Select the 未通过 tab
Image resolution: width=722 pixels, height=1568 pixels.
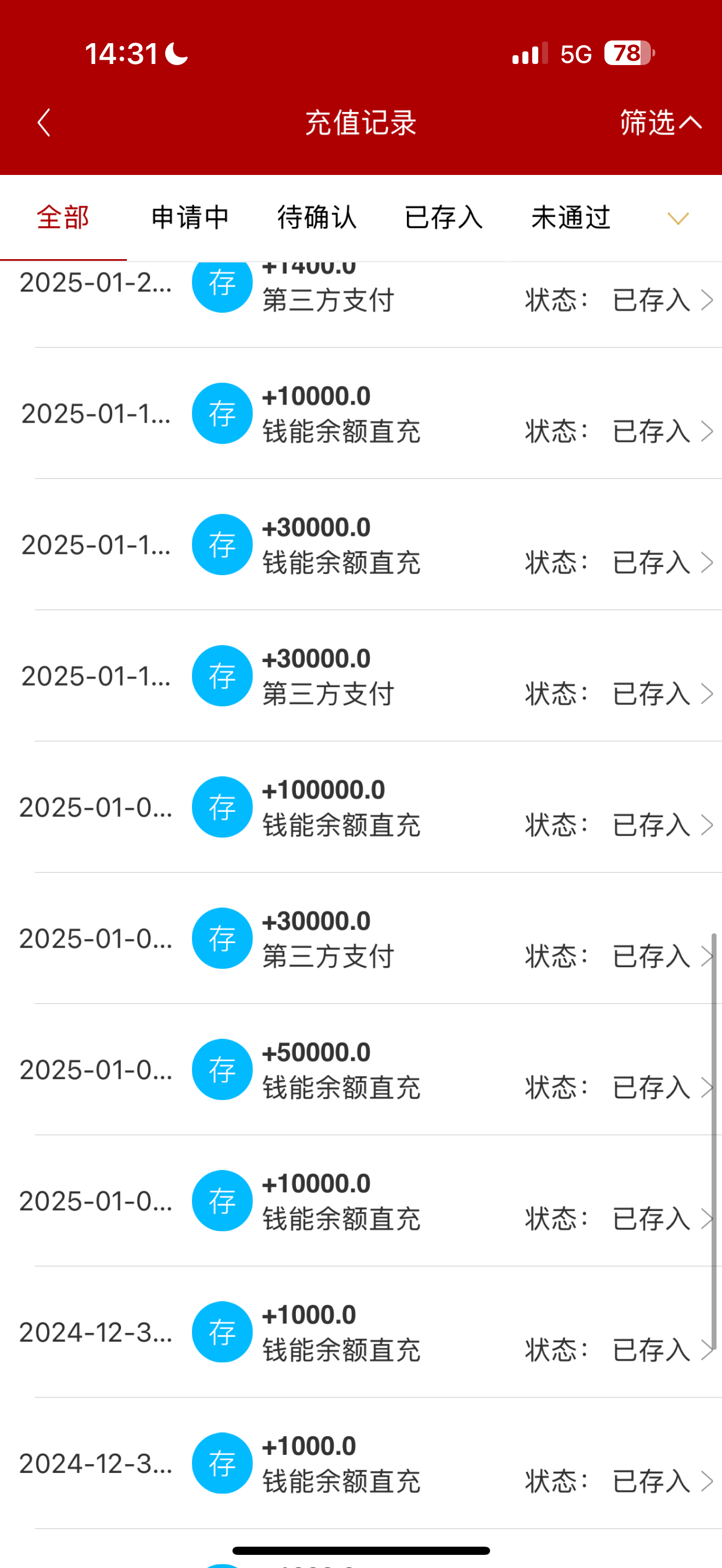coord(570,218)
